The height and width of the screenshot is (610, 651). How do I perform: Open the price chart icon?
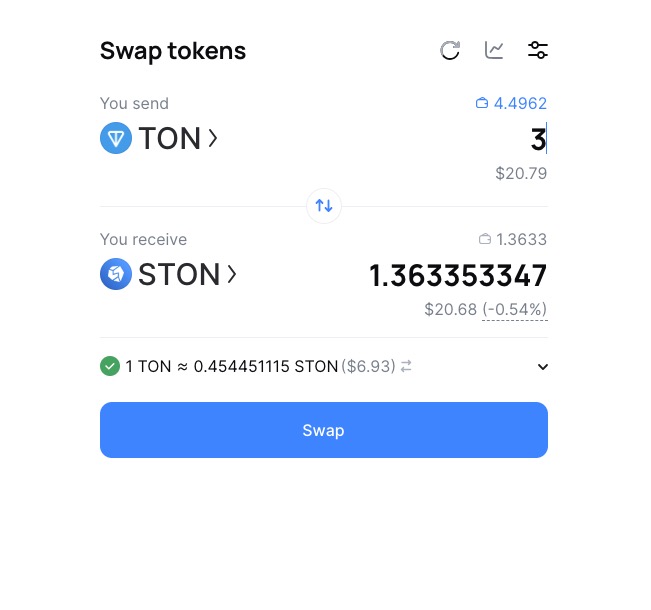(x=494, y=50)
